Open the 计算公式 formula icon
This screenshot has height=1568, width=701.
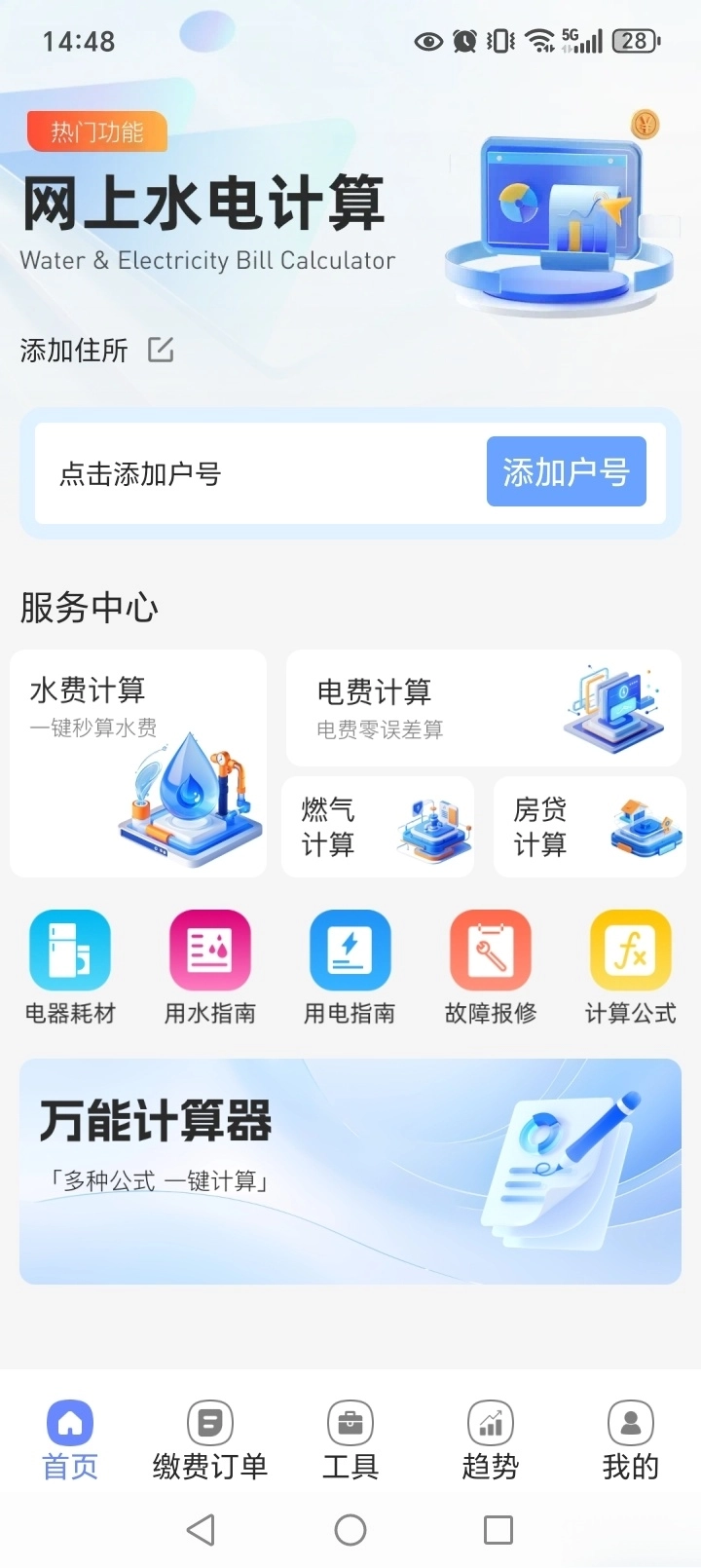630,964
